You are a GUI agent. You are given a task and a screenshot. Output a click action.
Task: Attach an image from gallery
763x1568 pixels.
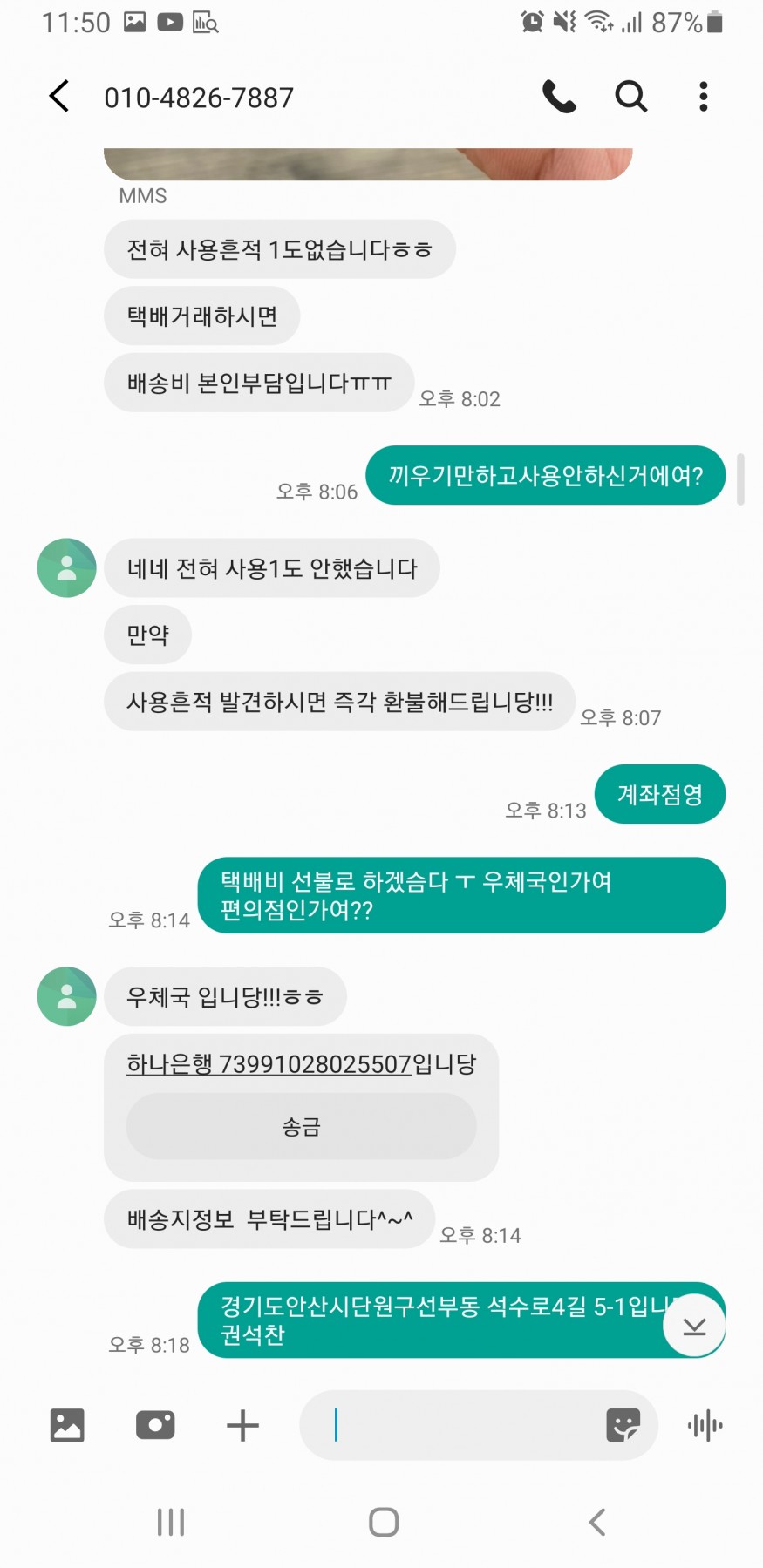click(x=67, y=1426)
